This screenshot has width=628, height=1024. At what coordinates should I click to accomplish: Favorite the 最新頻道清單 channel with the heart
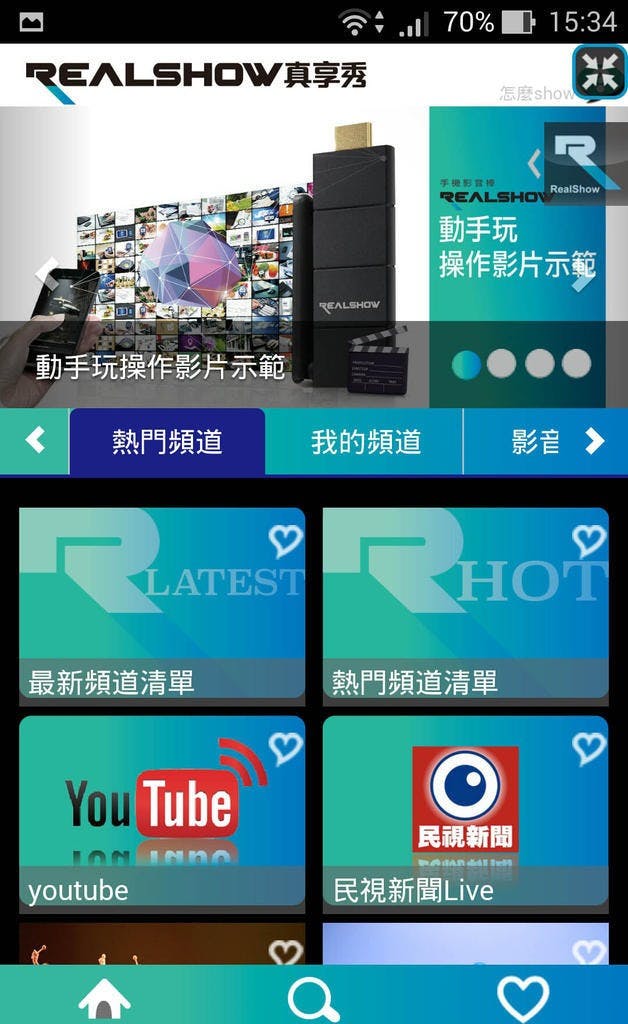coord(286,541)
